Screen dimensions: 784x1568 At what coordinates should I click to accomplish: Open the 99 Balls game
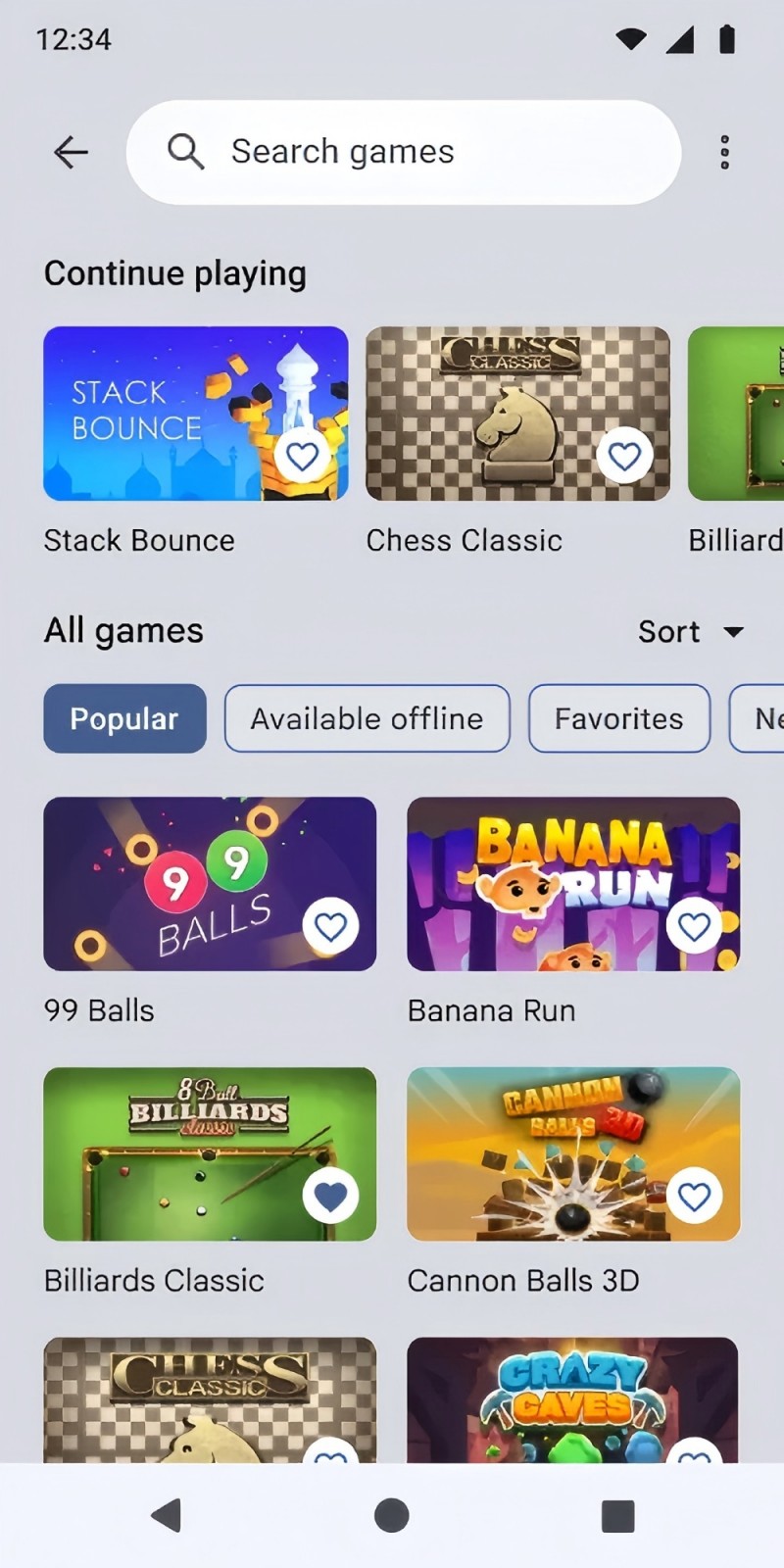[x=176, y=882]
